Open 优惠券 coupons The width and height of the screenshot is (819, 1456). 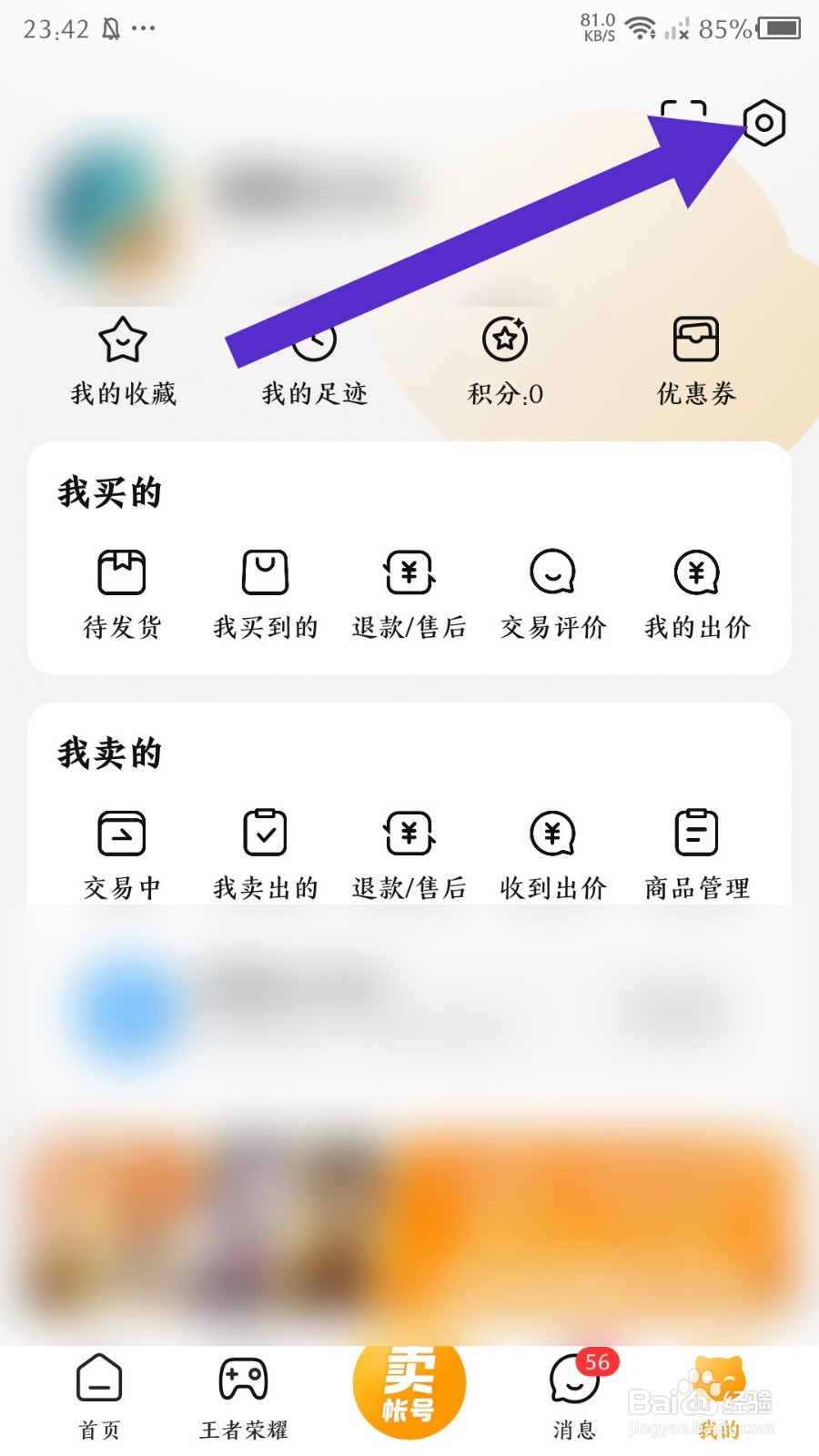[696, 360]
